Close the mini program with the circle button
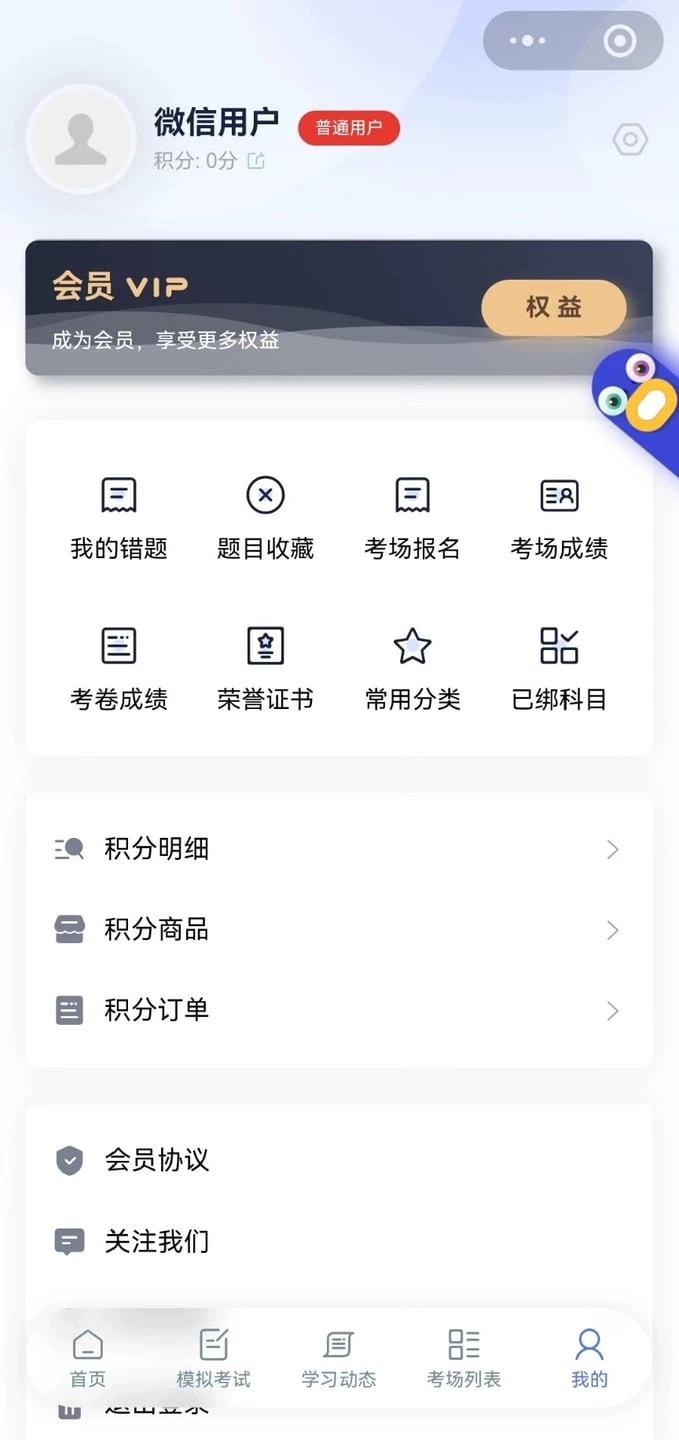Viewport: 679px width, 1440px height. click(620, 41)
